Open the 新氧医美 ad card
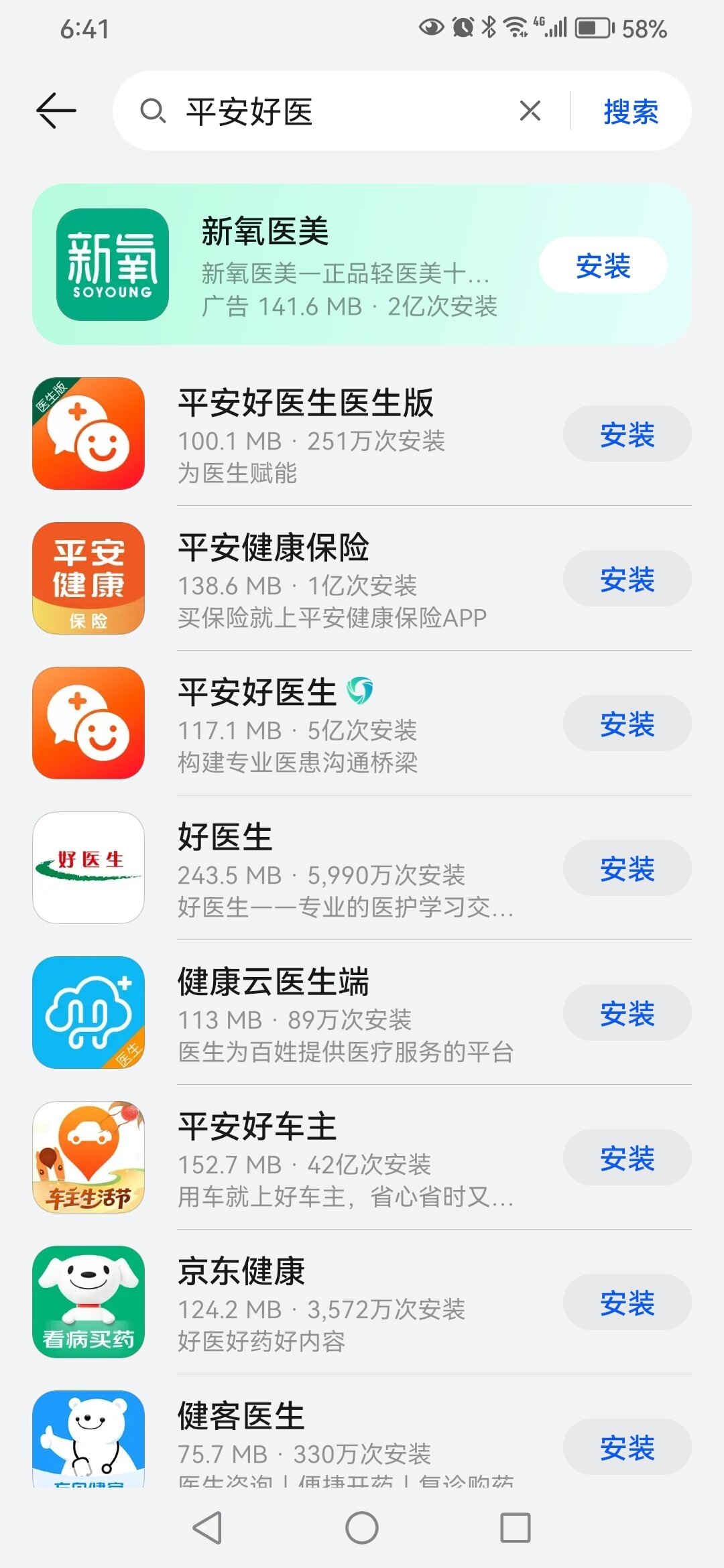The height and width of the screenshot is (1568, 724). click(x=335, y=265)
